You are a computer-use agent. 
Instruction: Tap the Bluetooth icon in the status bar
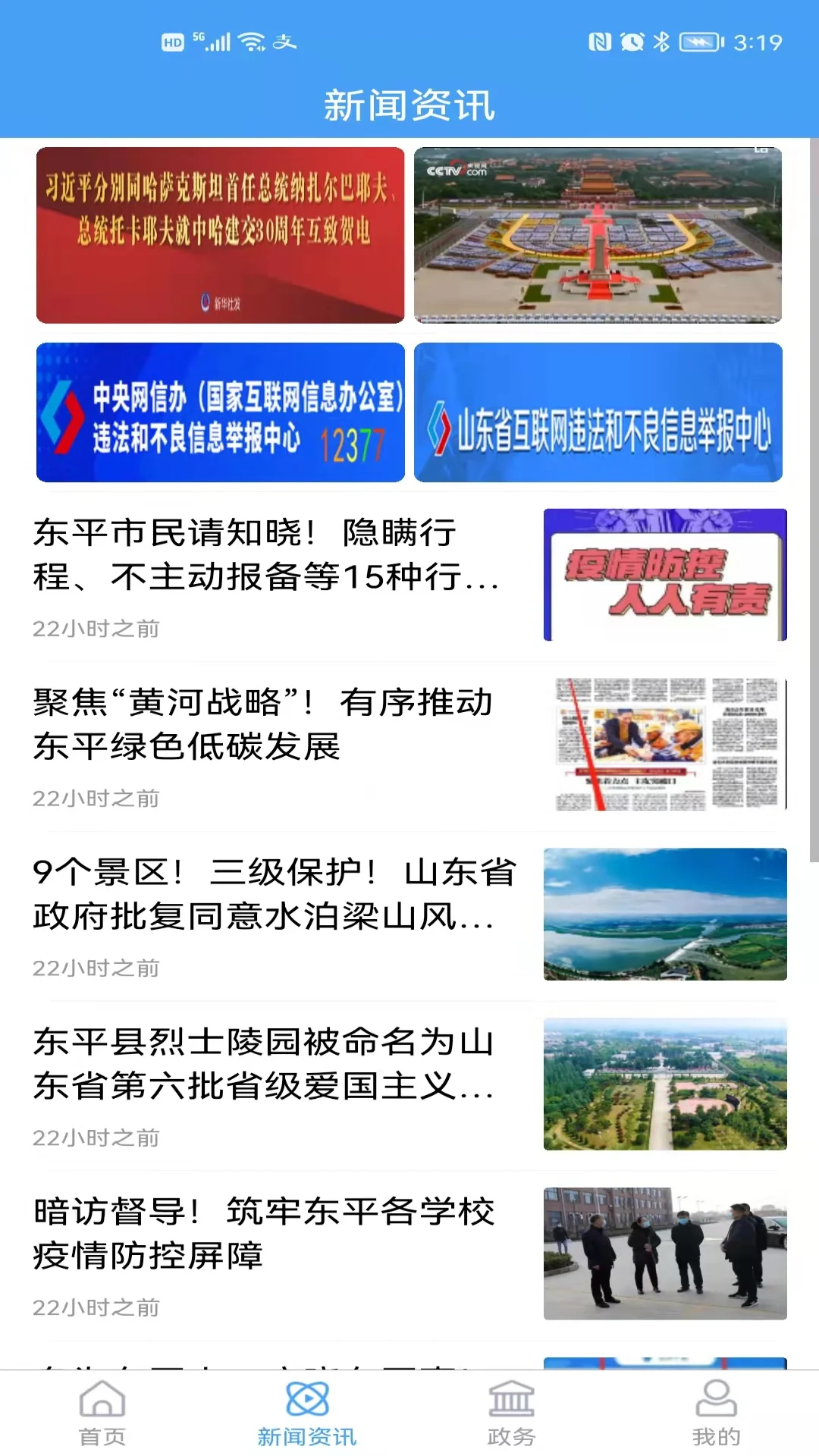661,44
